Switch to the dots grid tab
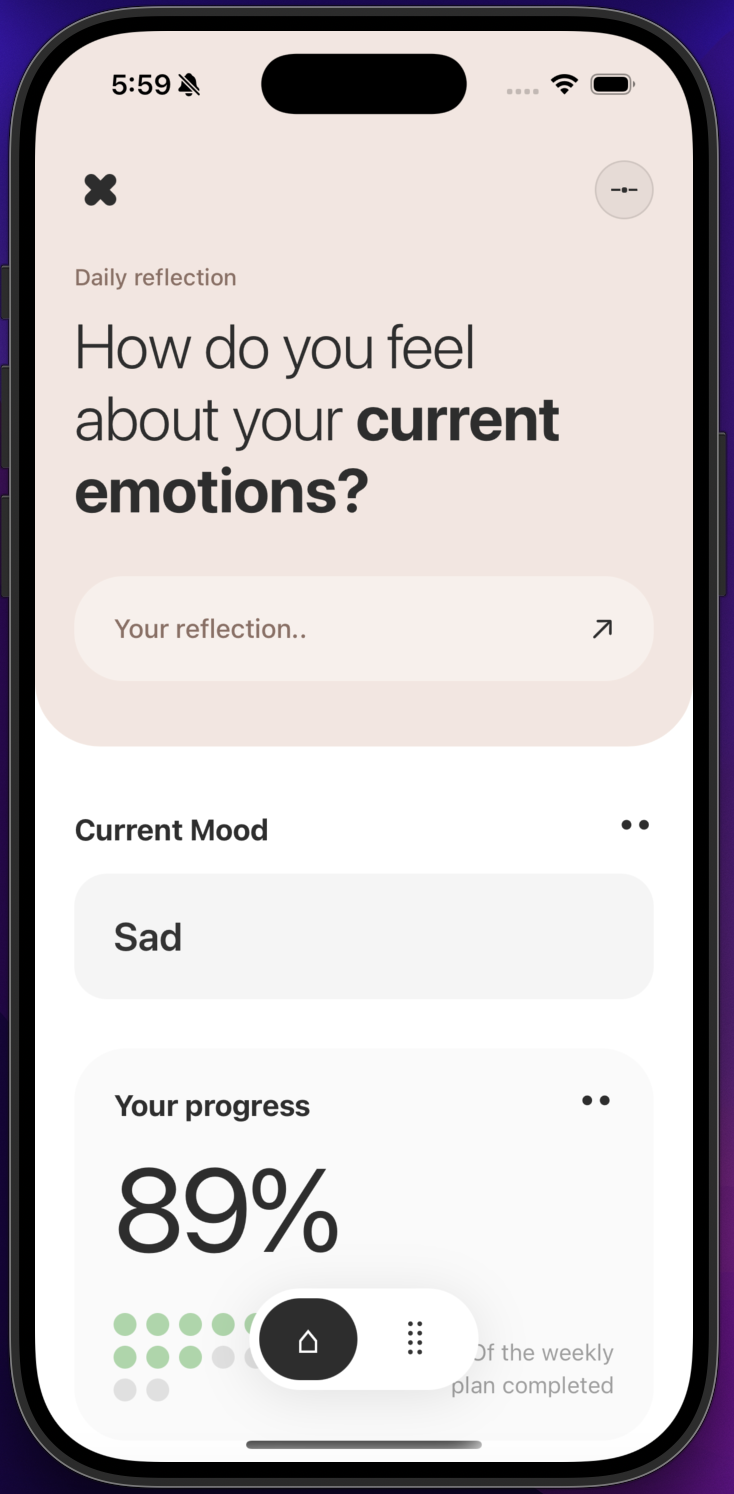 coord(415,1338)
